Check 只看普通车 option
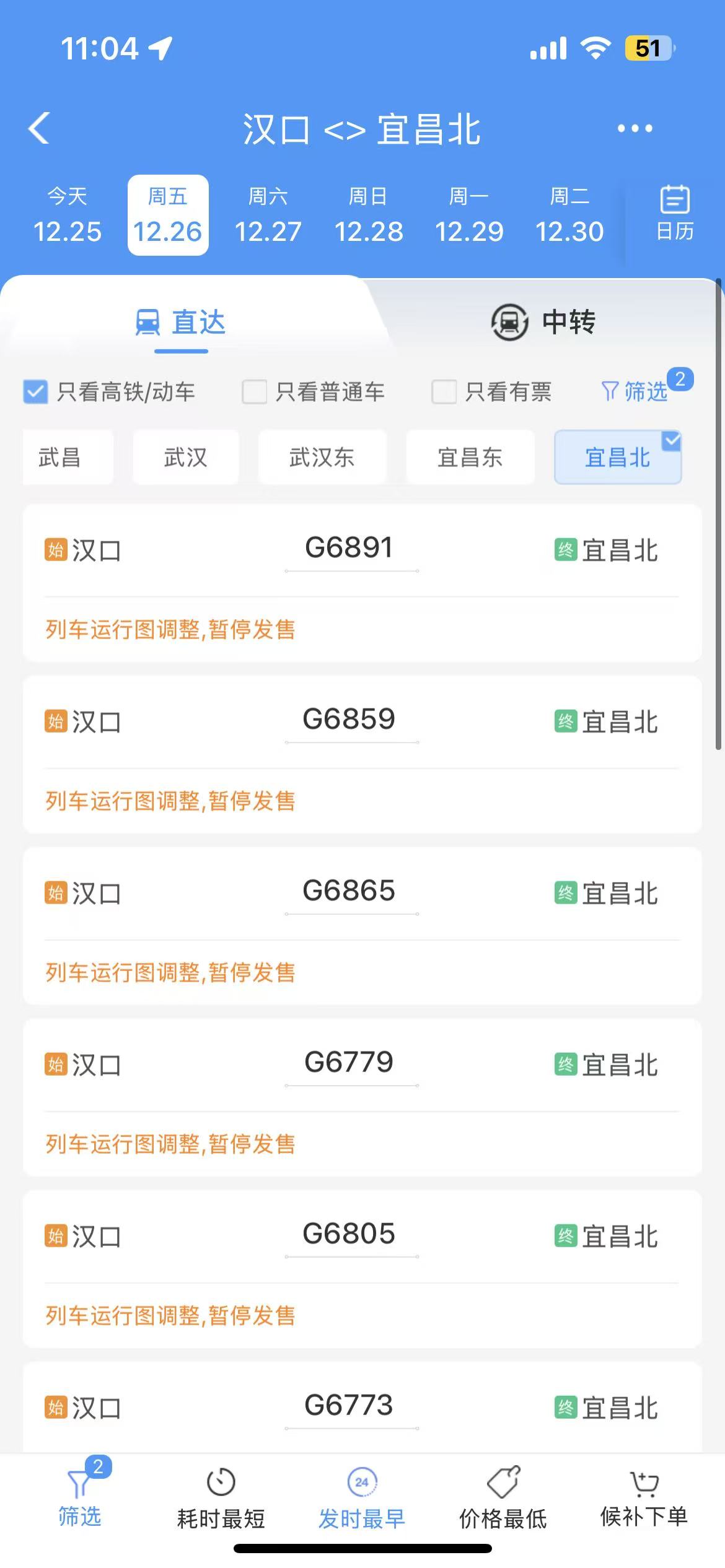The height and width of the screenshot is (1568, 725). (254, 392)
